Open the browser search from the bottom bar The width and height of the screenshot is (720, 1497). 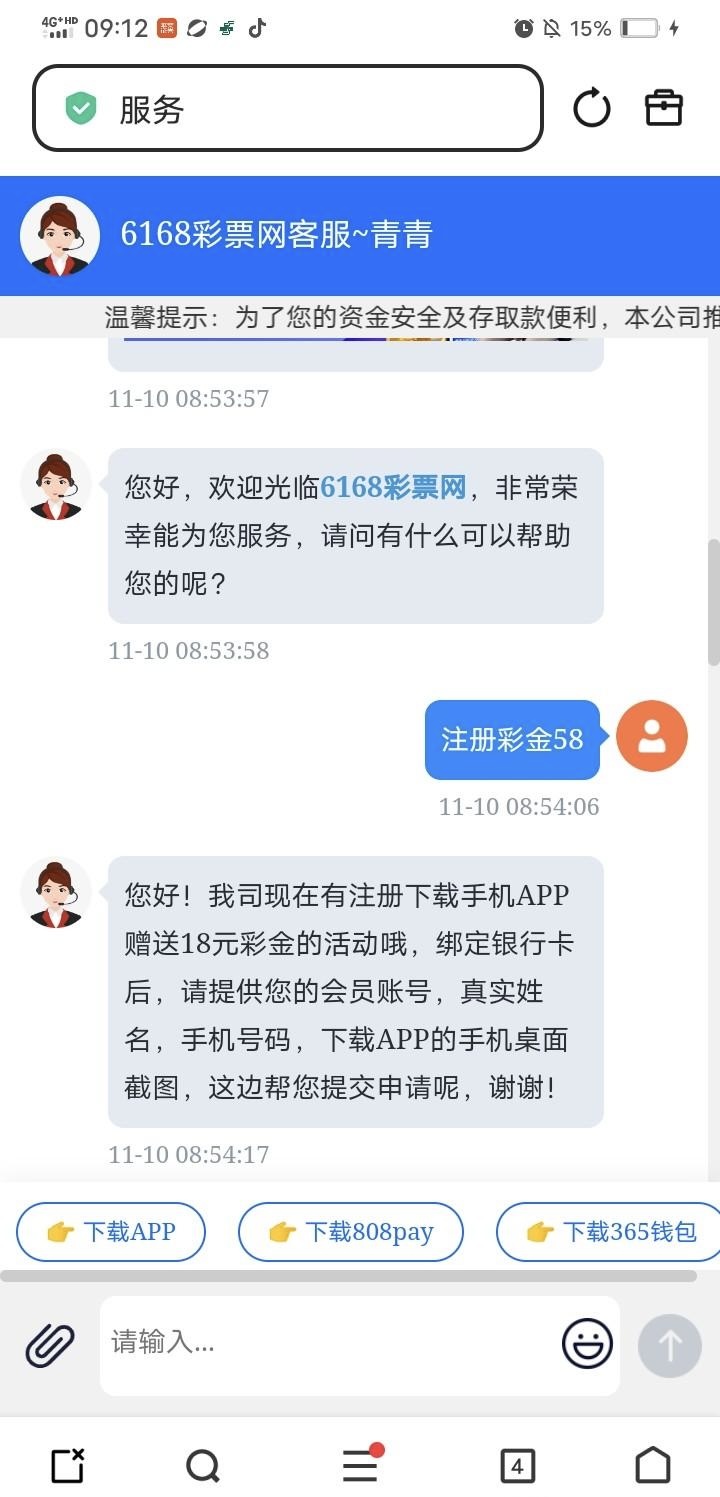pos(203,1466)
